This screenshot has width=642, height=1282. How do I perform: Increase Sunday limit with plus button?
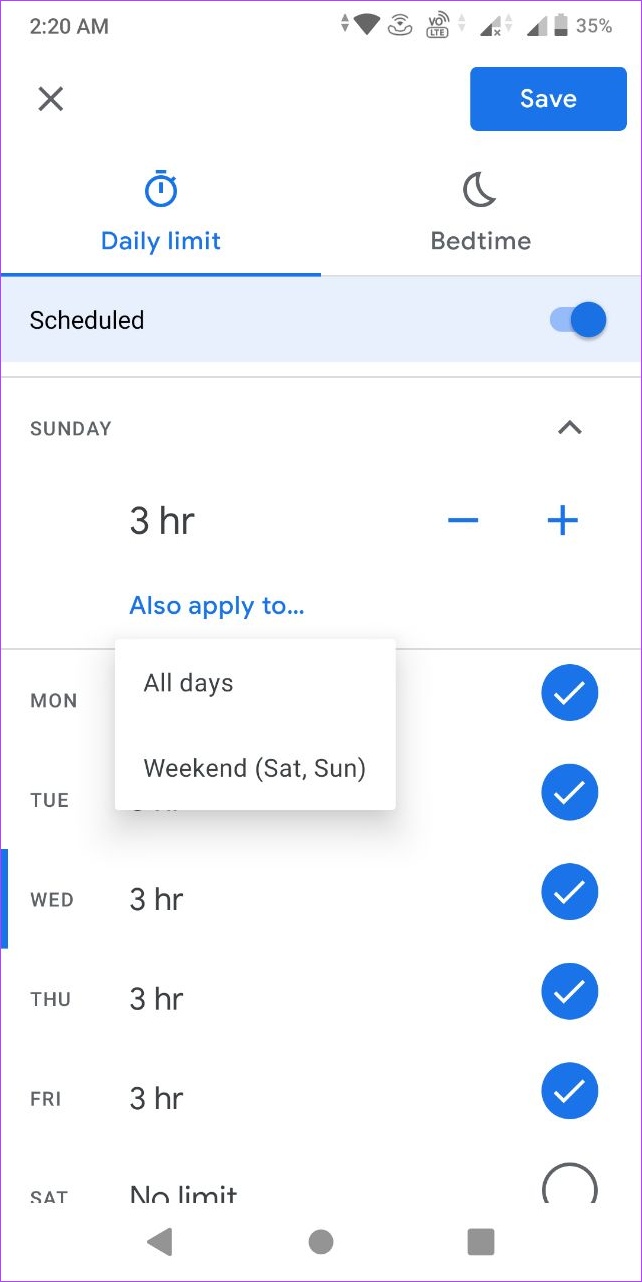563,520
